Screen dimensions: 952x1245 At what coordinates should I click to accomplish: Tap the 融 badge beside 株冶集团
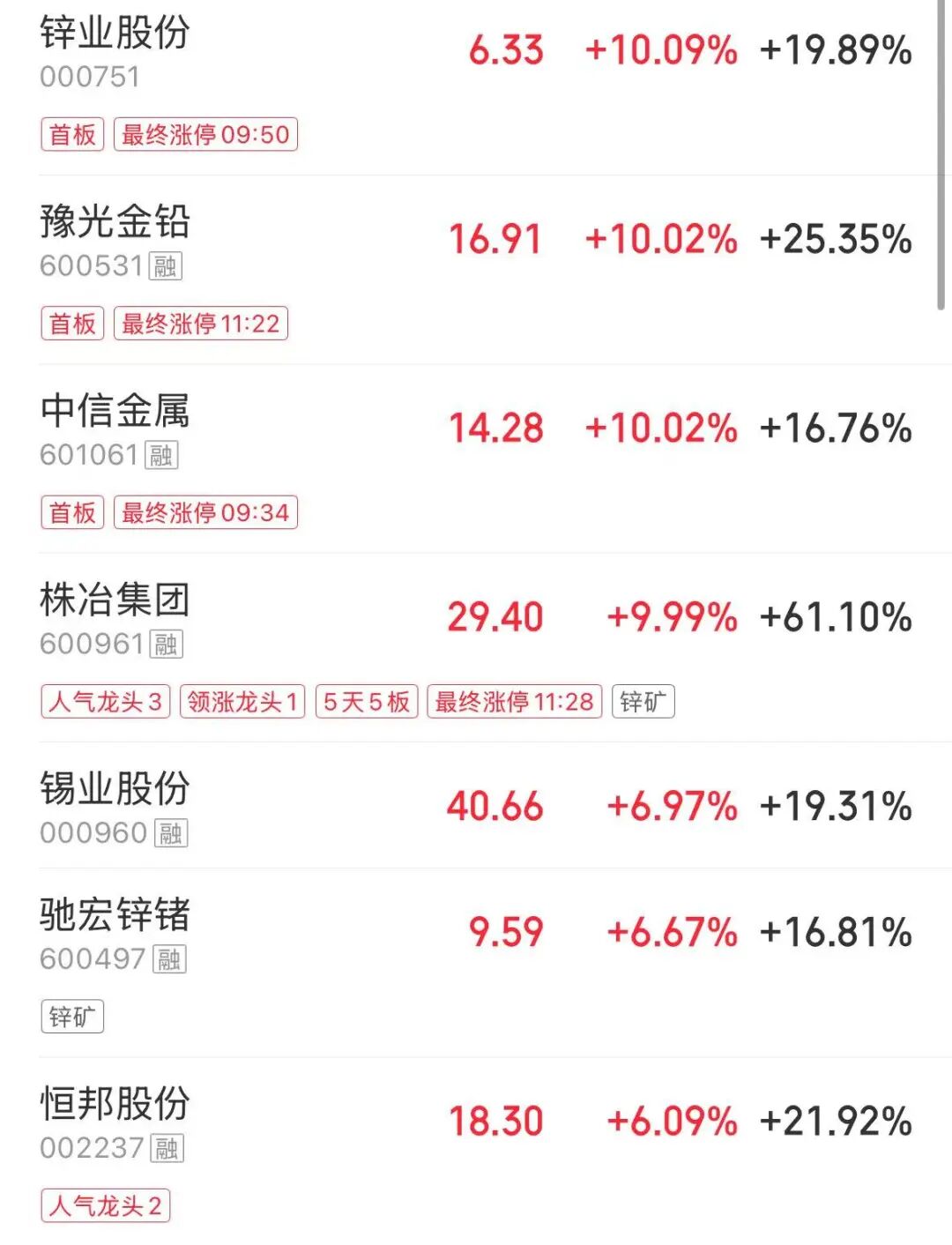point(167,645)
